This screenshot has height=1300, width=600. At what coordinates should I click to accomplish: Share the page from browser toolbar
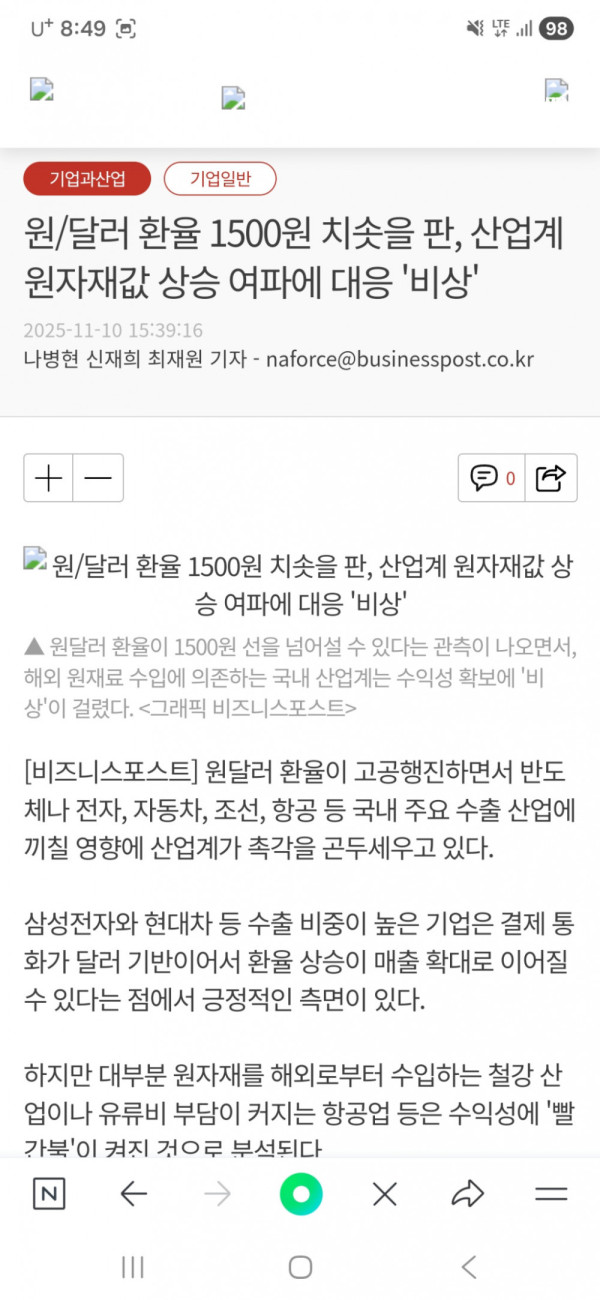point(467,1193)
